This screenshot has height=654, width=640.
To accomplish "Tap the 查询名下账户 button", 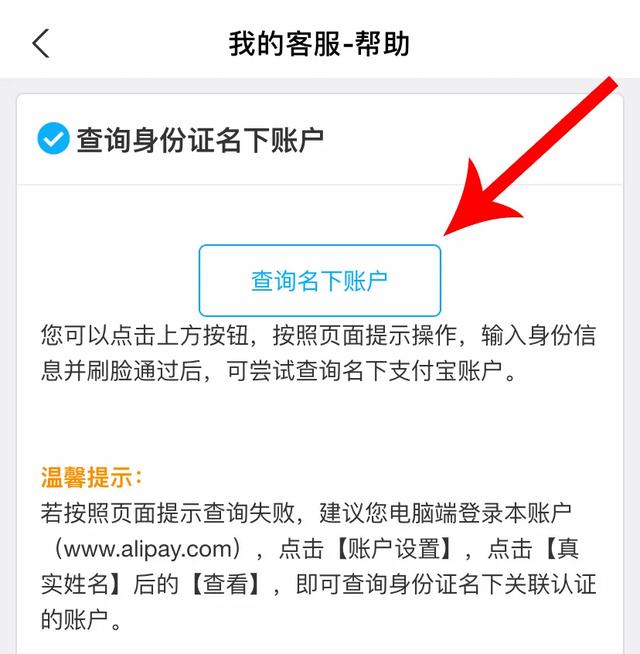I will pos(319,281).
